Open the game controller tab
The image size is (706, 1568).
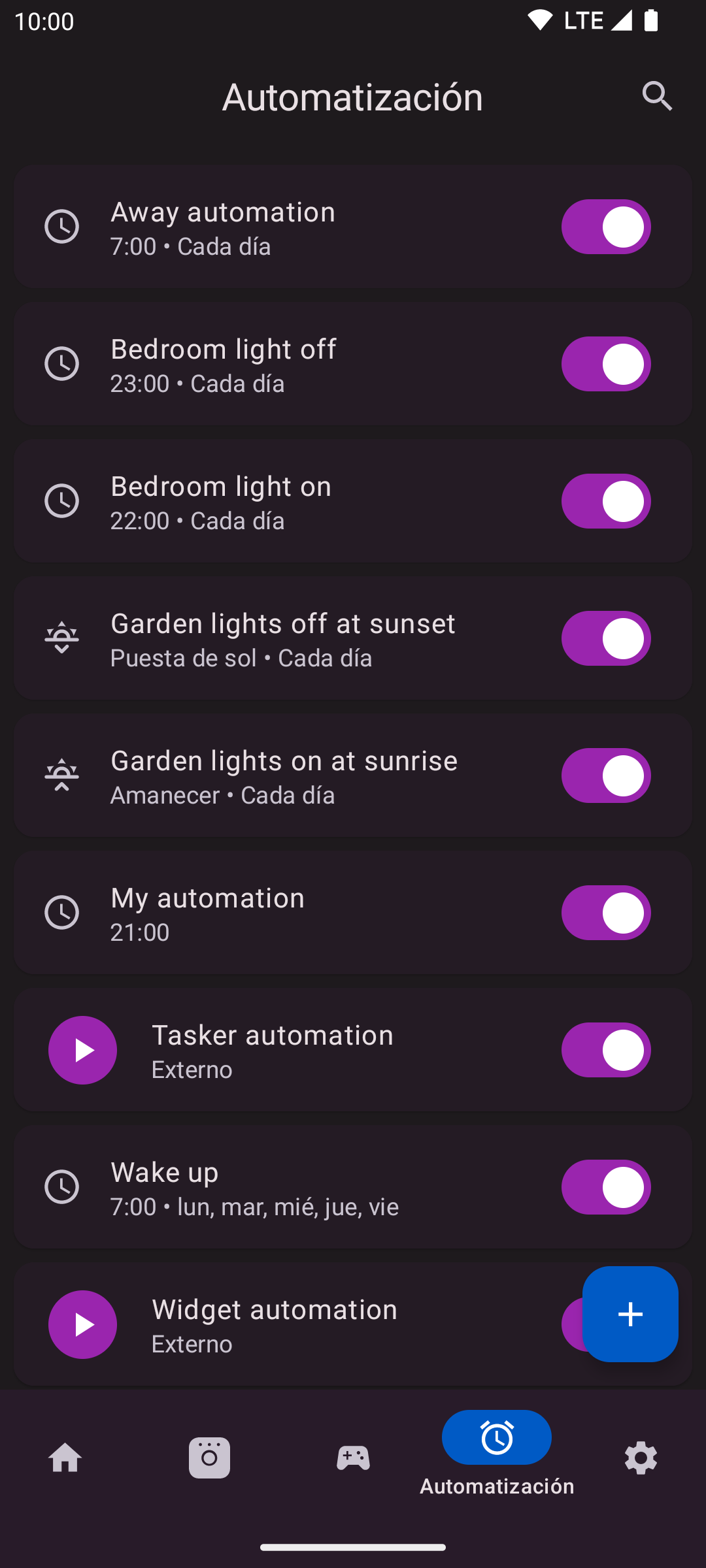click(x=353, y=1458)
